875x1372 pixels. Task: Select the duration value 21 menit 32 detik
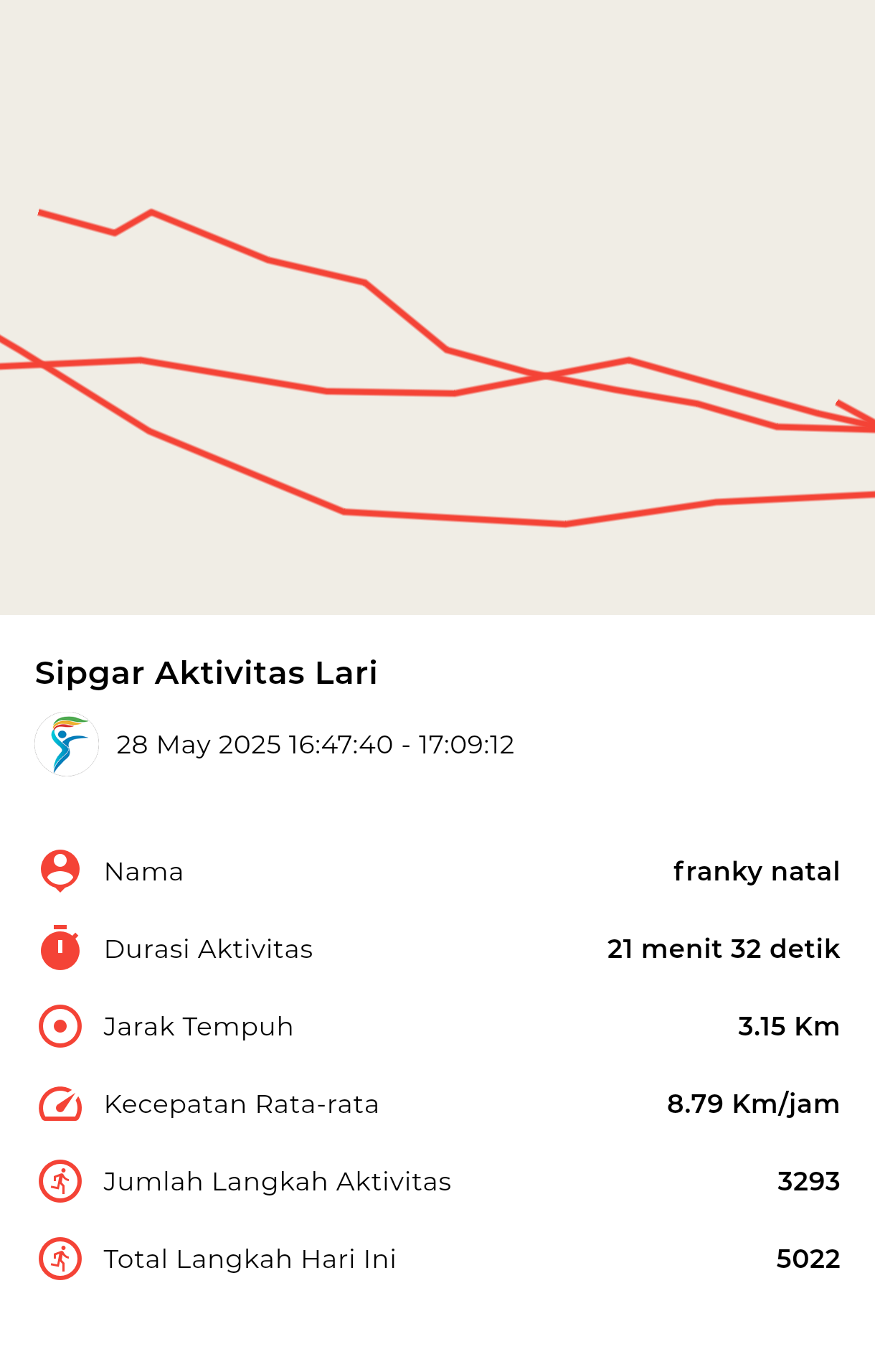(x=722, y=949)
